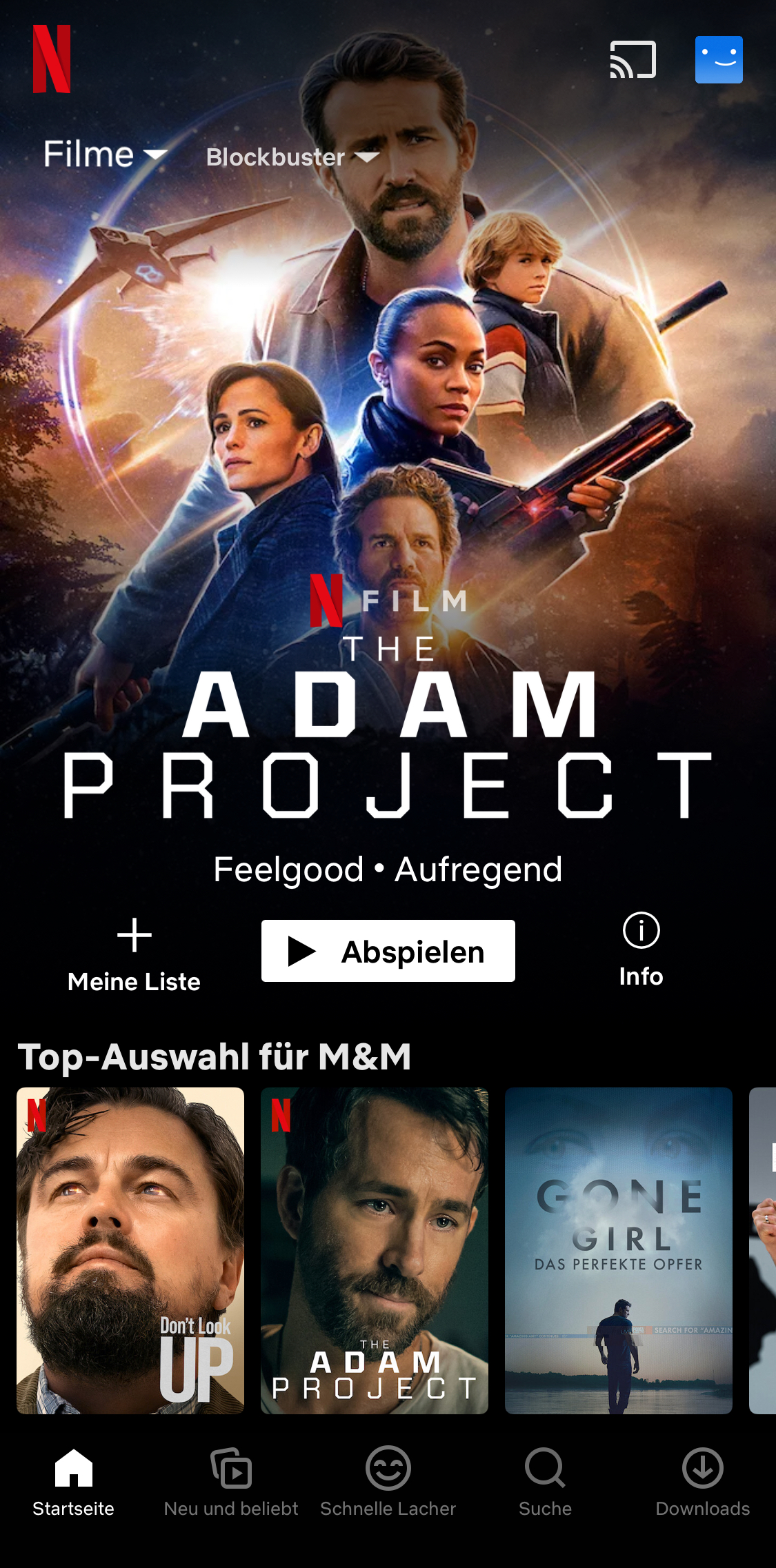Add The Adam Project to Meine Liste
Screen dimensions: 776x1568
pyautogui.click(x=134, y=954)
